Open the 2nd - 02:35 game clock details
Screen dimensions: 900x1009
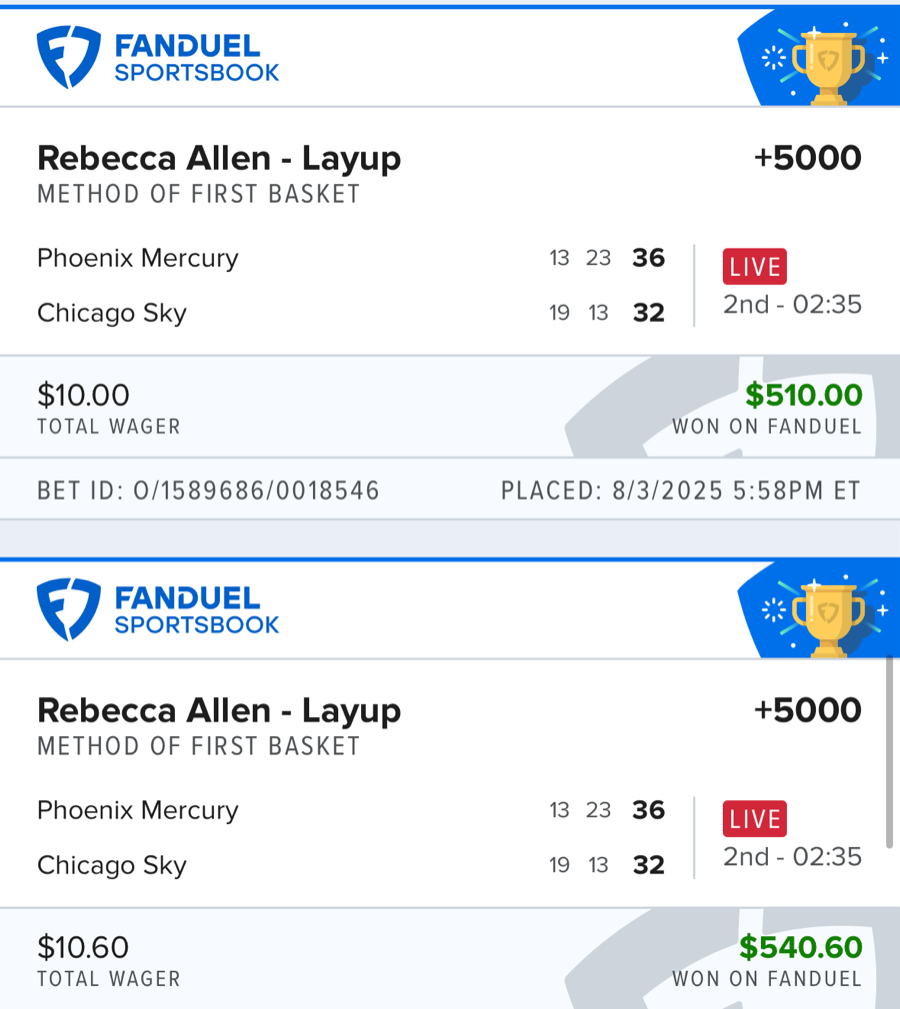[x=791, y=305]
